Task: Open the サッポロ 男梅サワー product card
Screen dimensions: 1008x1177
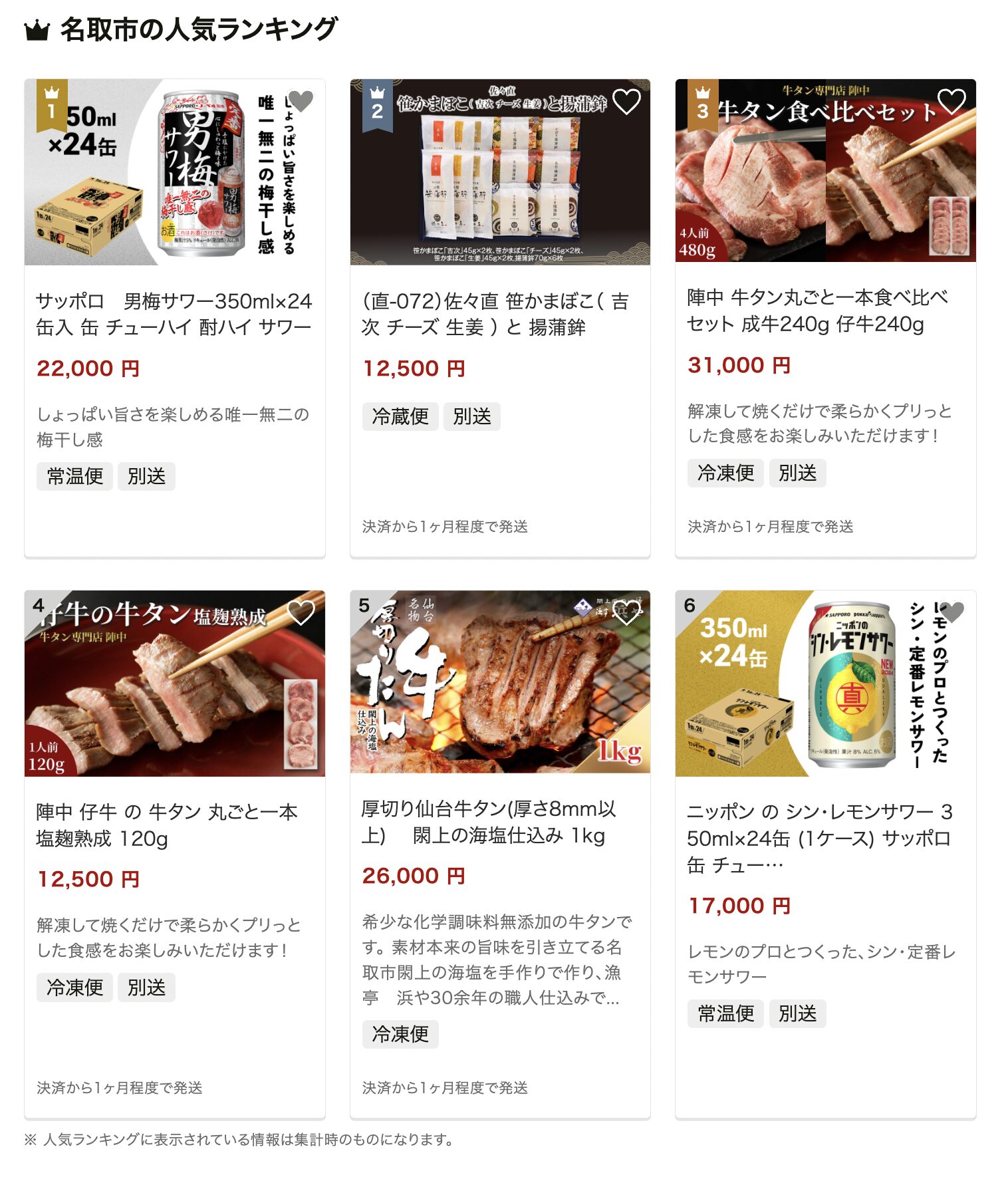Action: tap(174, 314)
